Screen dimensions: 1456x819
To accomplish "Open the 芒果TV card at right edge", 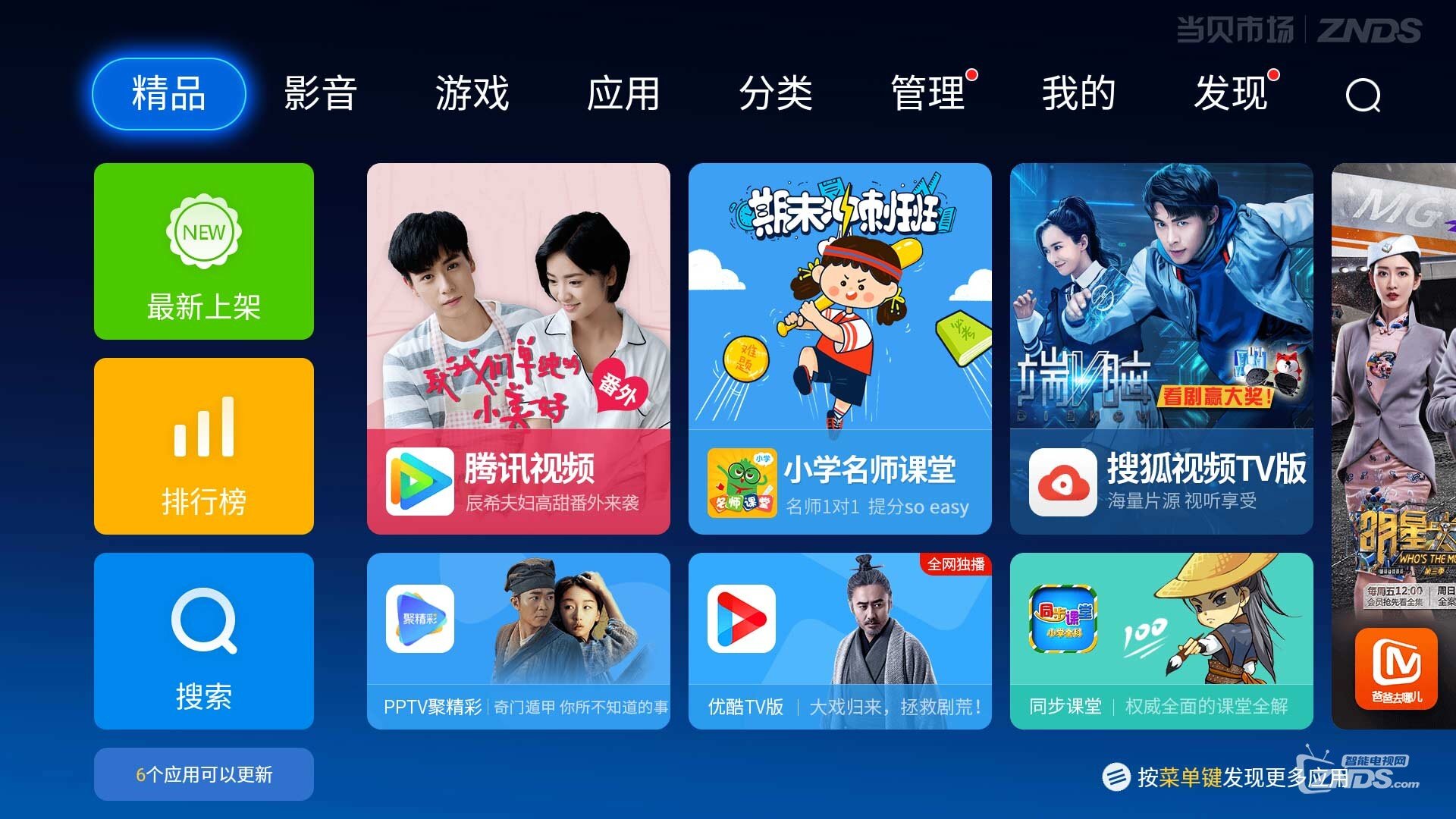I will (x=1394, y=446).
